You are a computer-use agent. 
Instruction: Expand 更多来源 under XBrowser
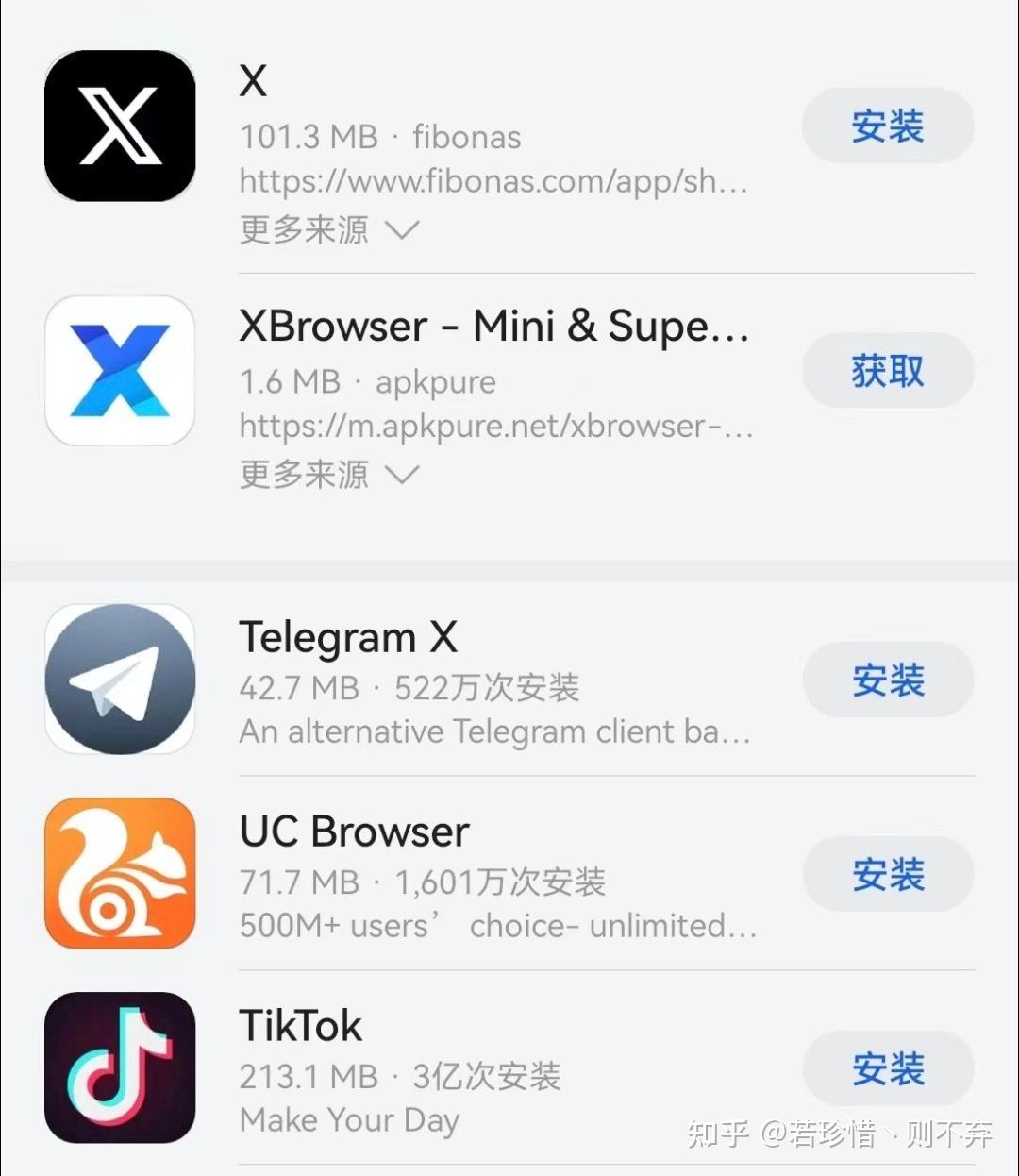pyautogui.click(x=302, y=475)
